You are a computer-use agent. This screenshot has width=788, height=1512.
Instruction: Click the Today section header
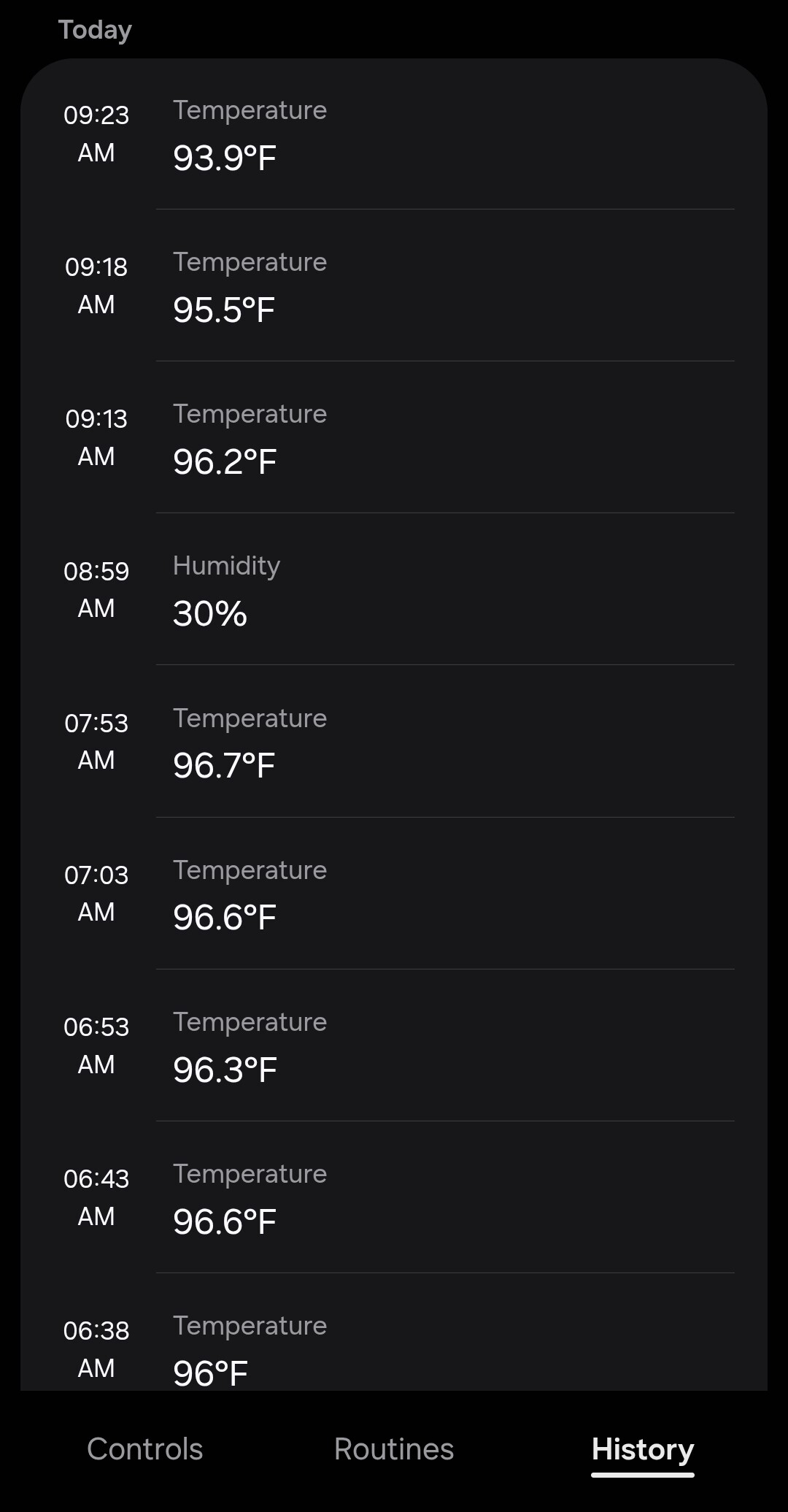(95, 29)
